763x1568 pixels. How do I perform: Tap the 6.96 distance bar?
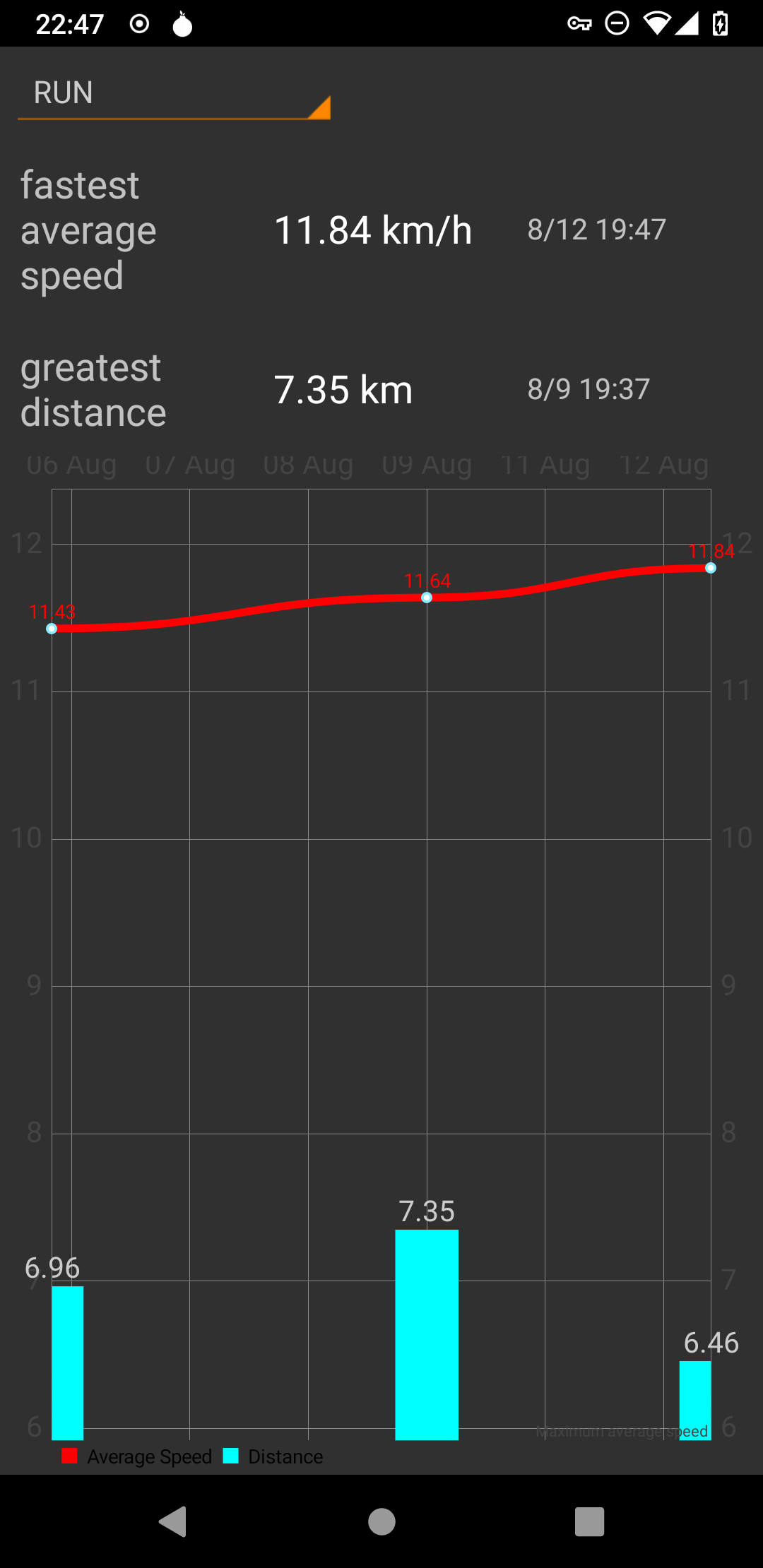point(68,1362)
